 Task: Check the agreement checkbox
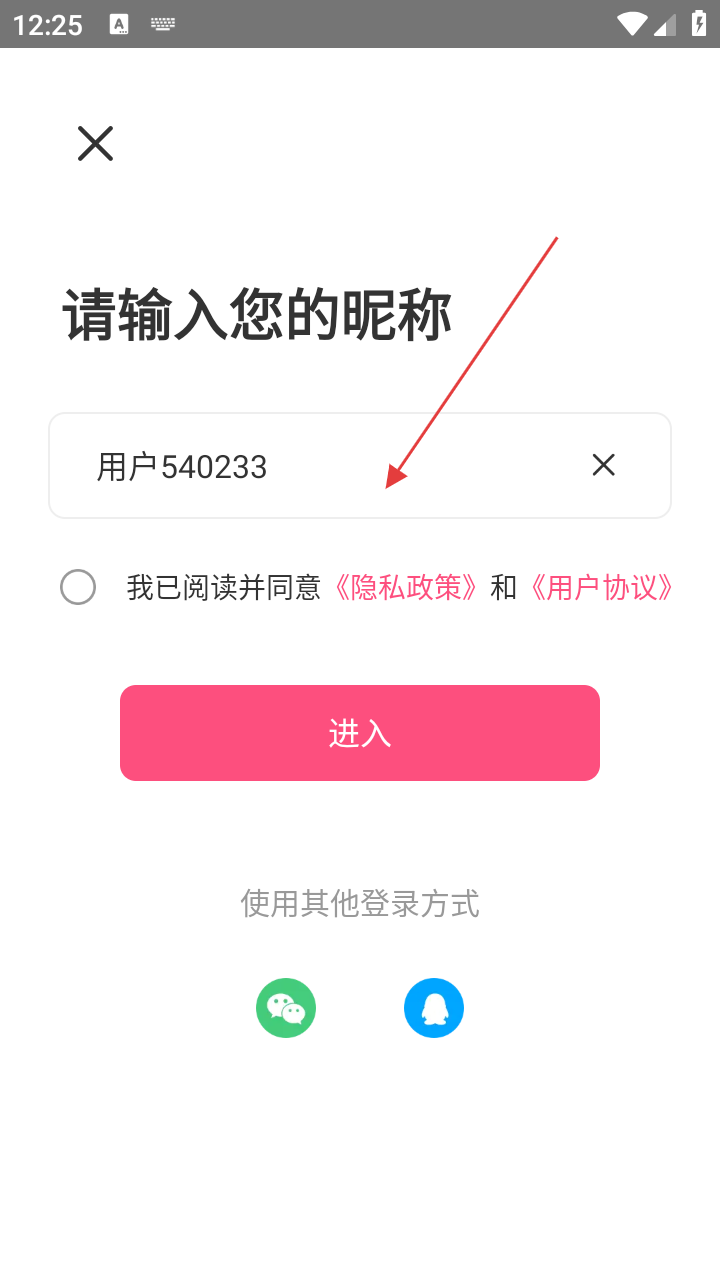coord(78,587)
